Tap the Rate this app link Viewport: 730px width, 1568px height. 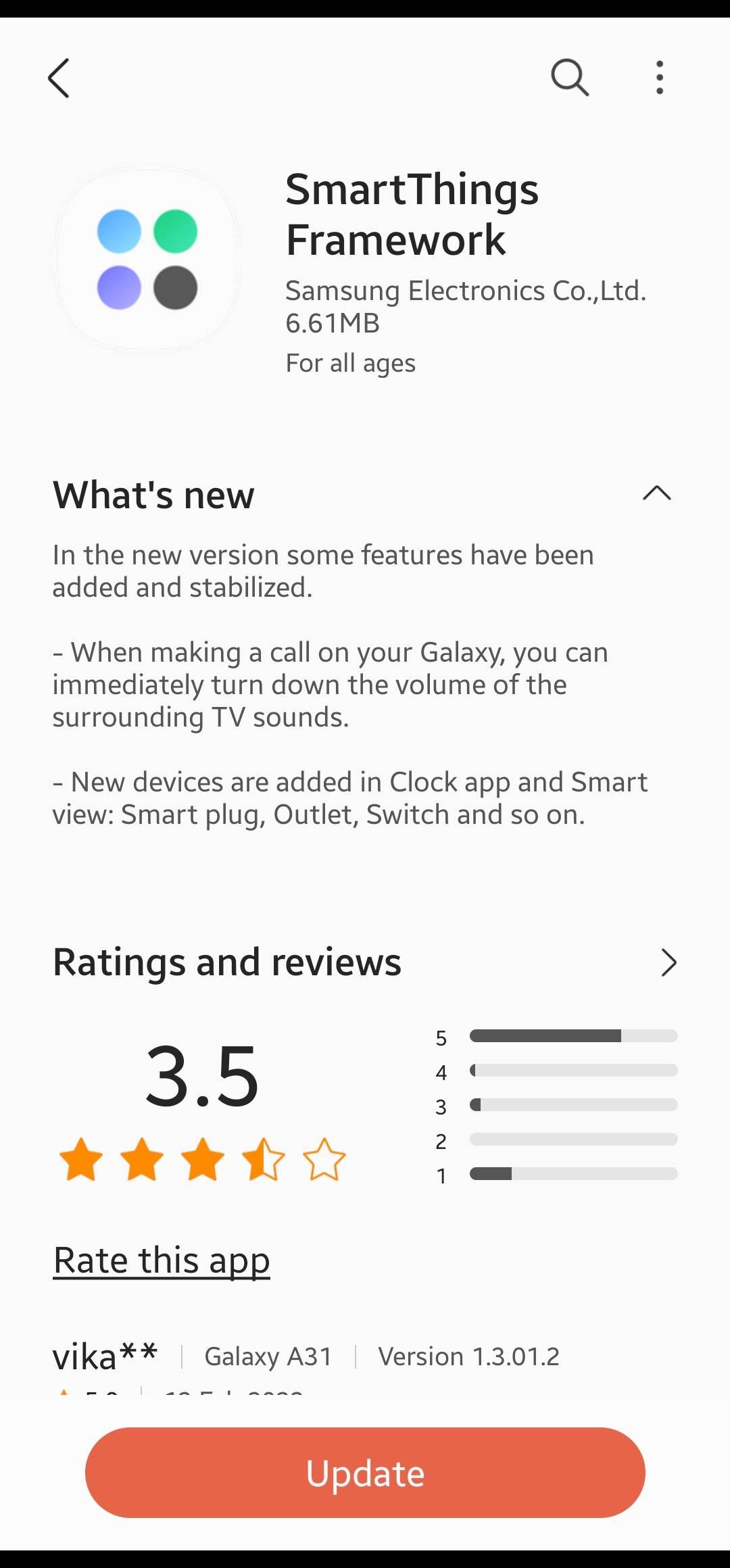point(162,1260)
